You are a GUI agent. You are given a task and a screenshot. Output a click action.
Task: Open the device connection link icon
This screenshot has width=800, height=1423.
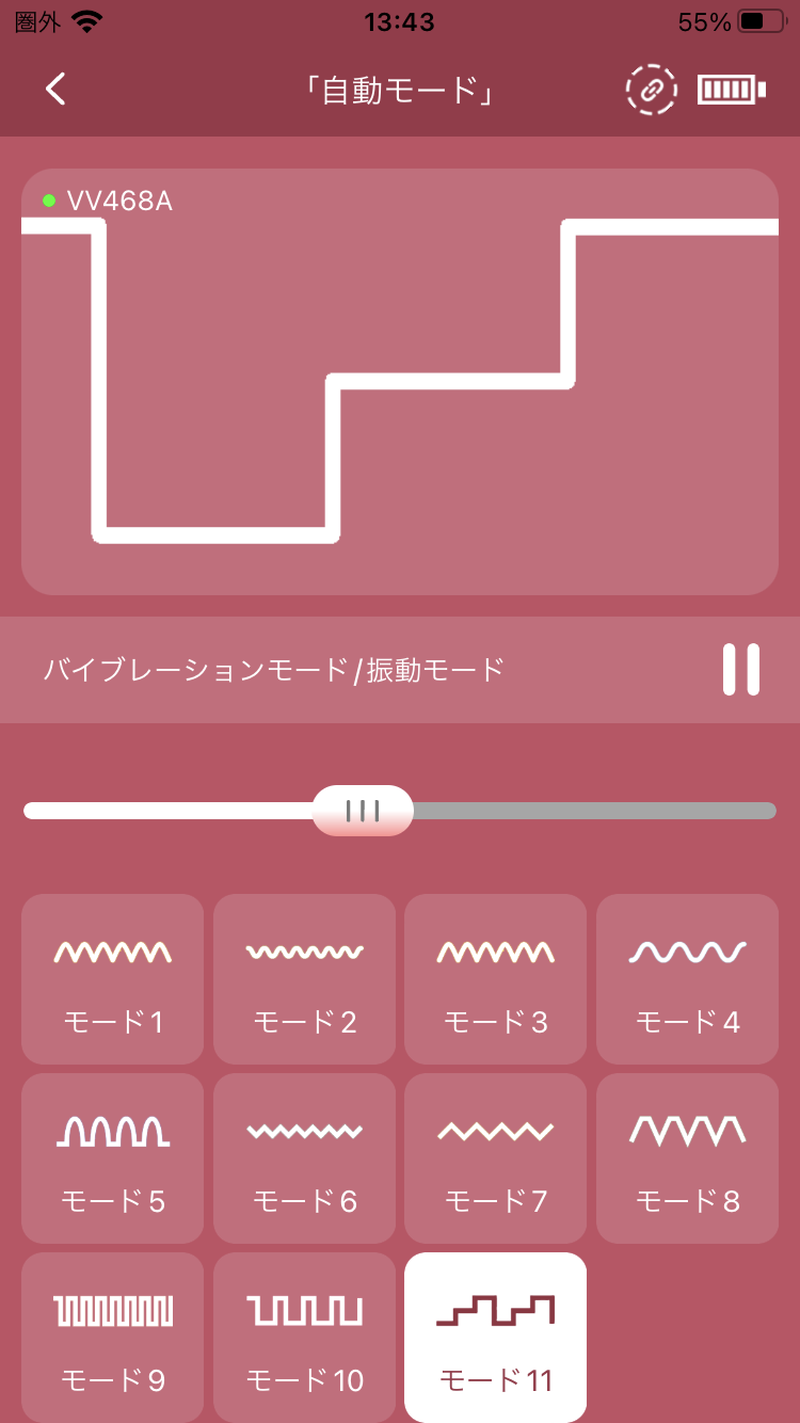pyautogui.click(x=651, y=90)
